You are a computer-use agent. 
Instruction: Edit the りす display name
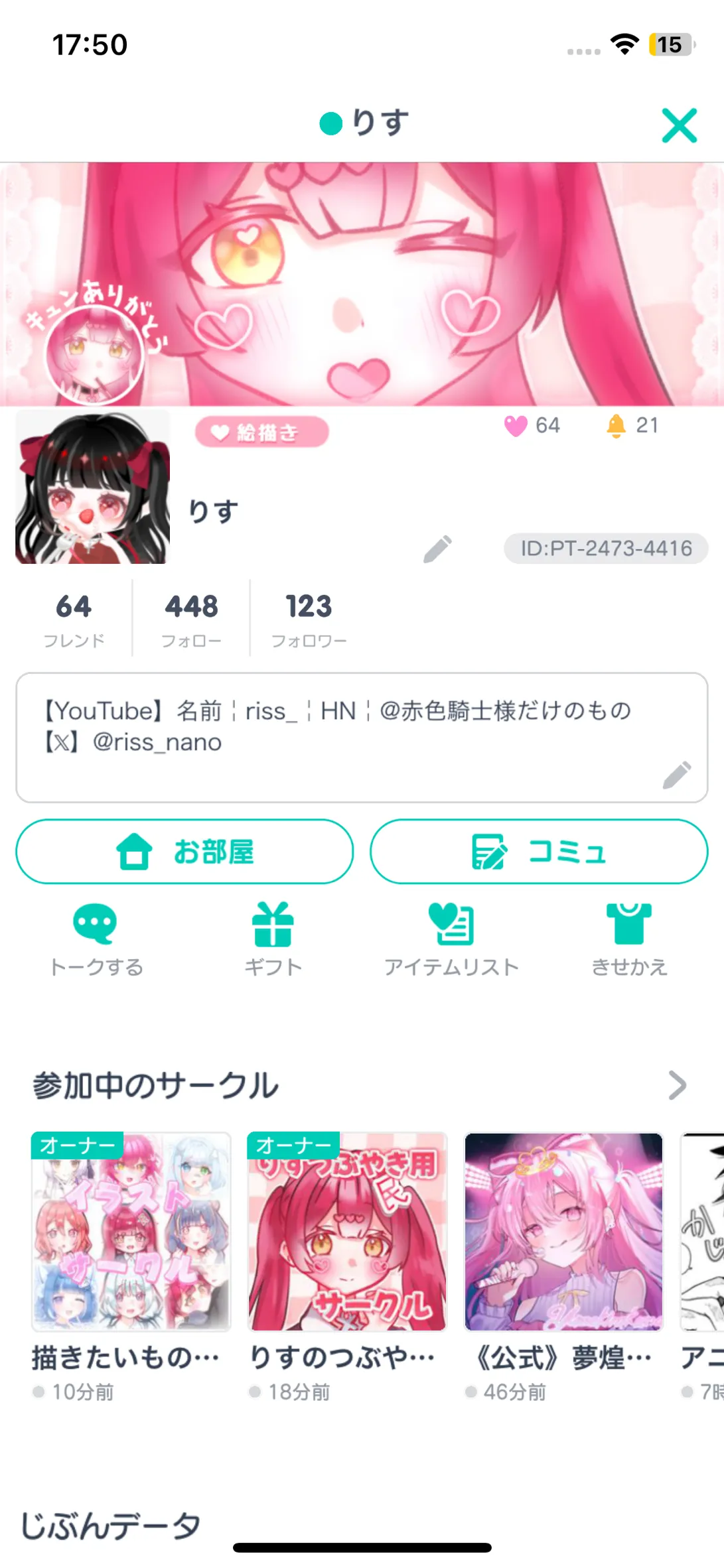pyautogui.click(x=437, y=549)
